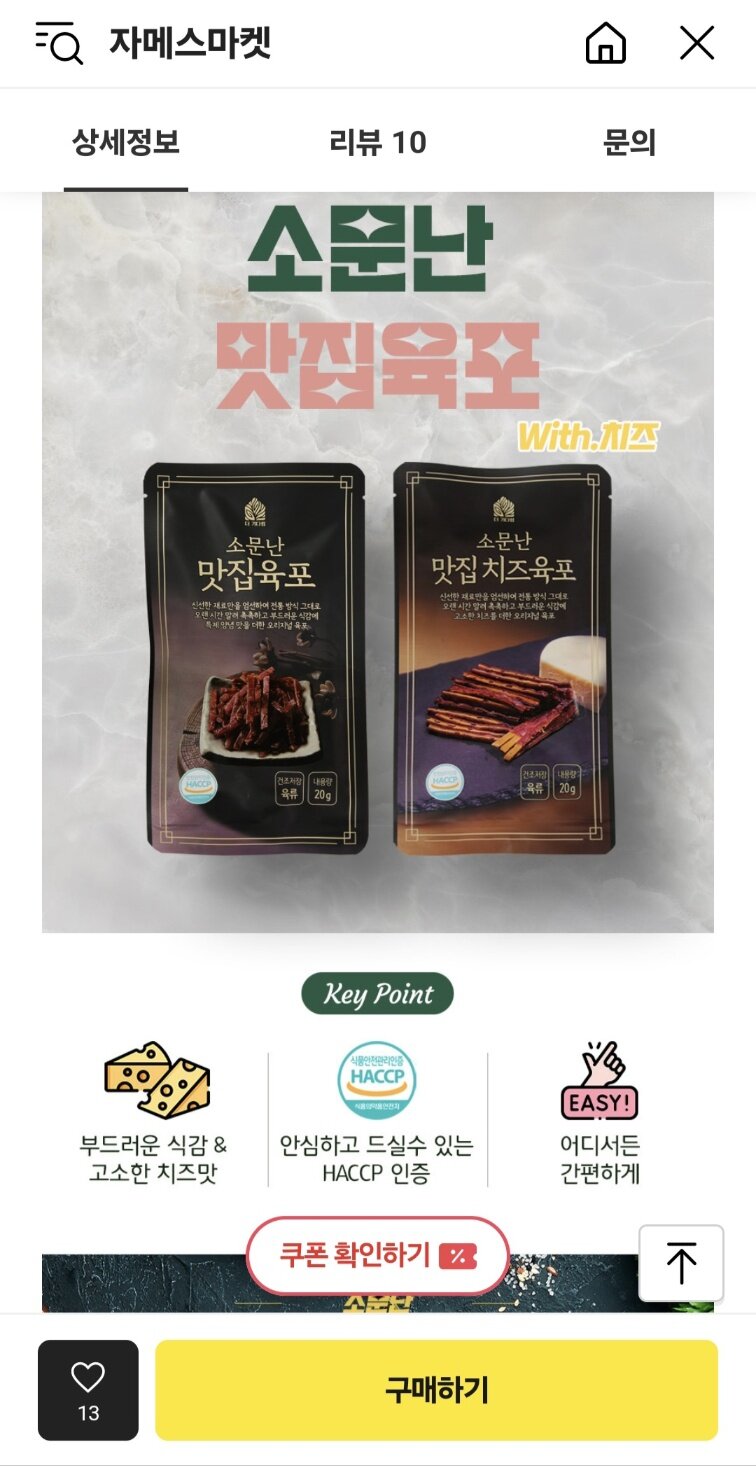Image resolution: width=756 pixels, height=1466 pixels.
Task: Switch to the 문의 tab
Action: pos(629,142)
